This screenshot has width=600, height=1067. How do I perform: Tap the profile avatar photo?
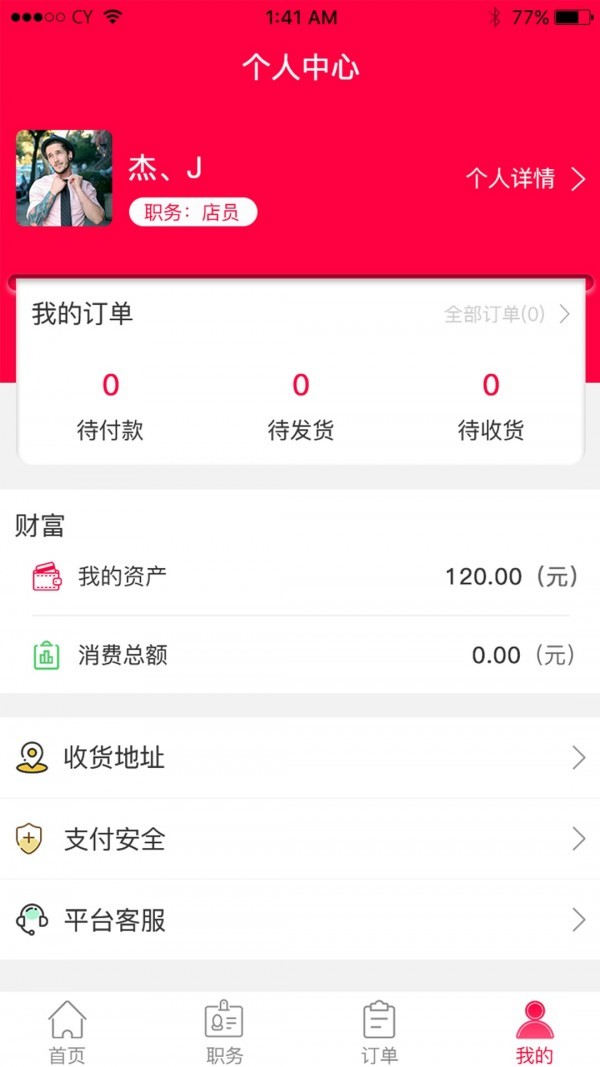64,178
